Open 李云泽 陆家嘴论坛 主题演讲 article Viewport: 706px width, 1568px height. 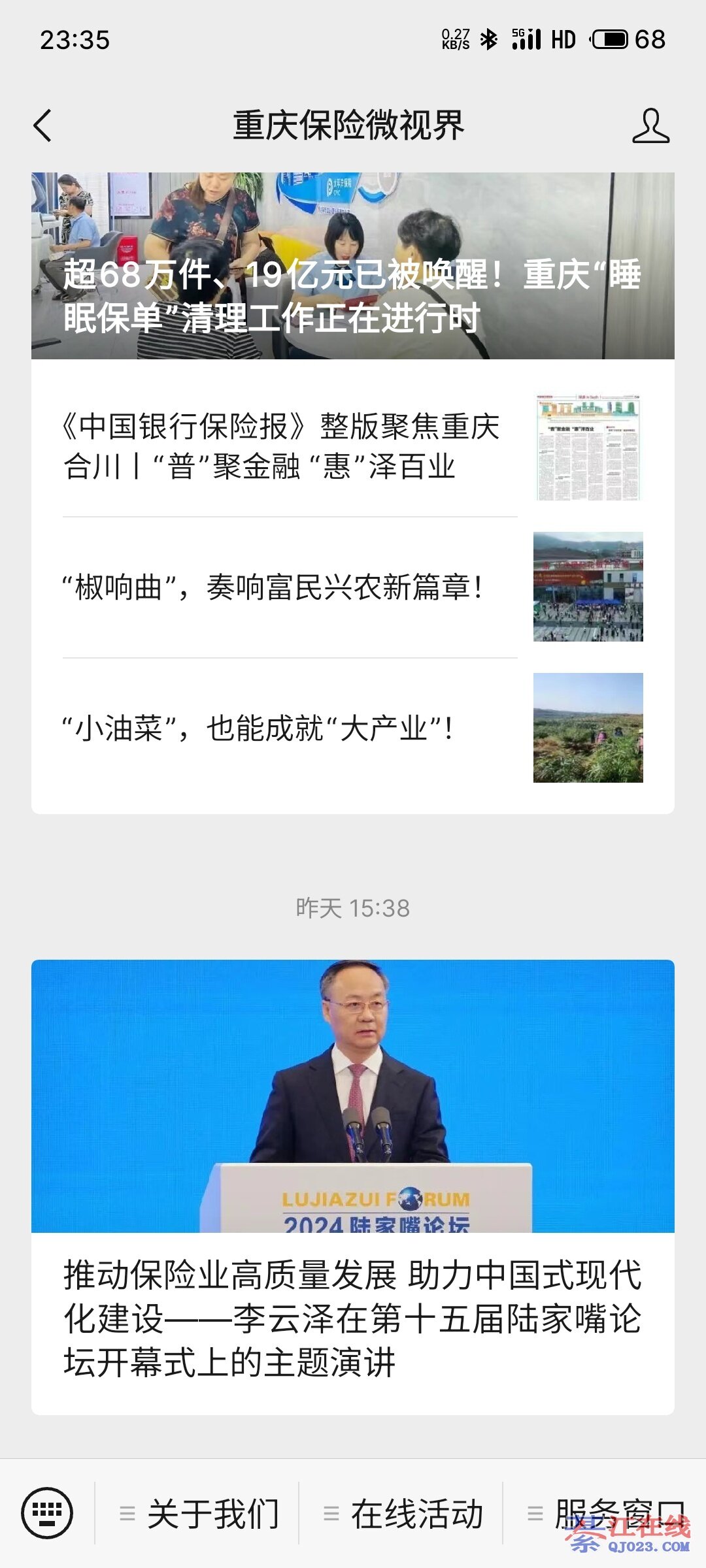(x=353, y=1186)
